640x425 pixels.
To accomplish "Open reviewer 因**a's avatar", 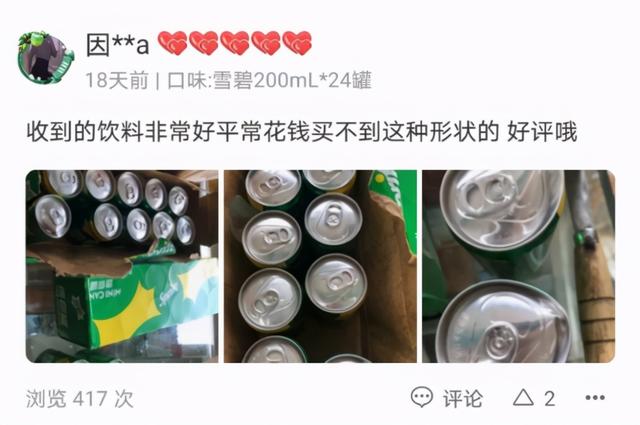I will [x=46, y=57].
